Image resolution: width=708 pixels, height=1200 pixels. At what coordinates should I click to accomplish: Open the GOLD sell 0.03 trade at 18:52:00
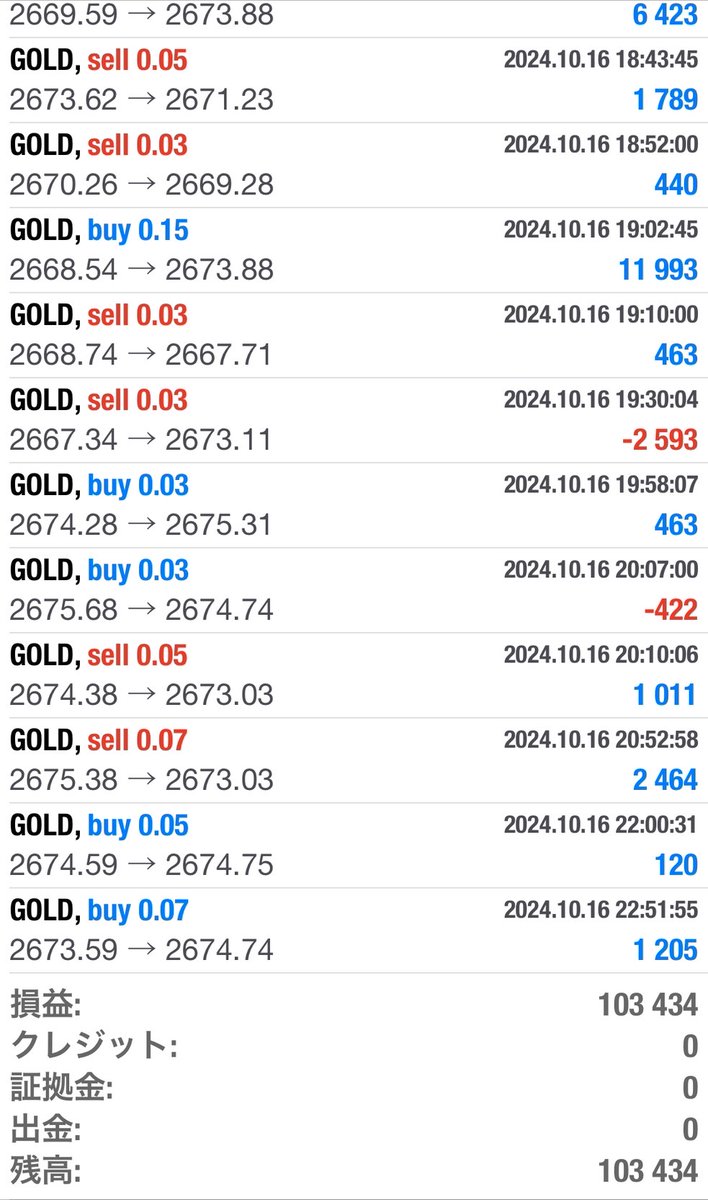click(354, 165)
